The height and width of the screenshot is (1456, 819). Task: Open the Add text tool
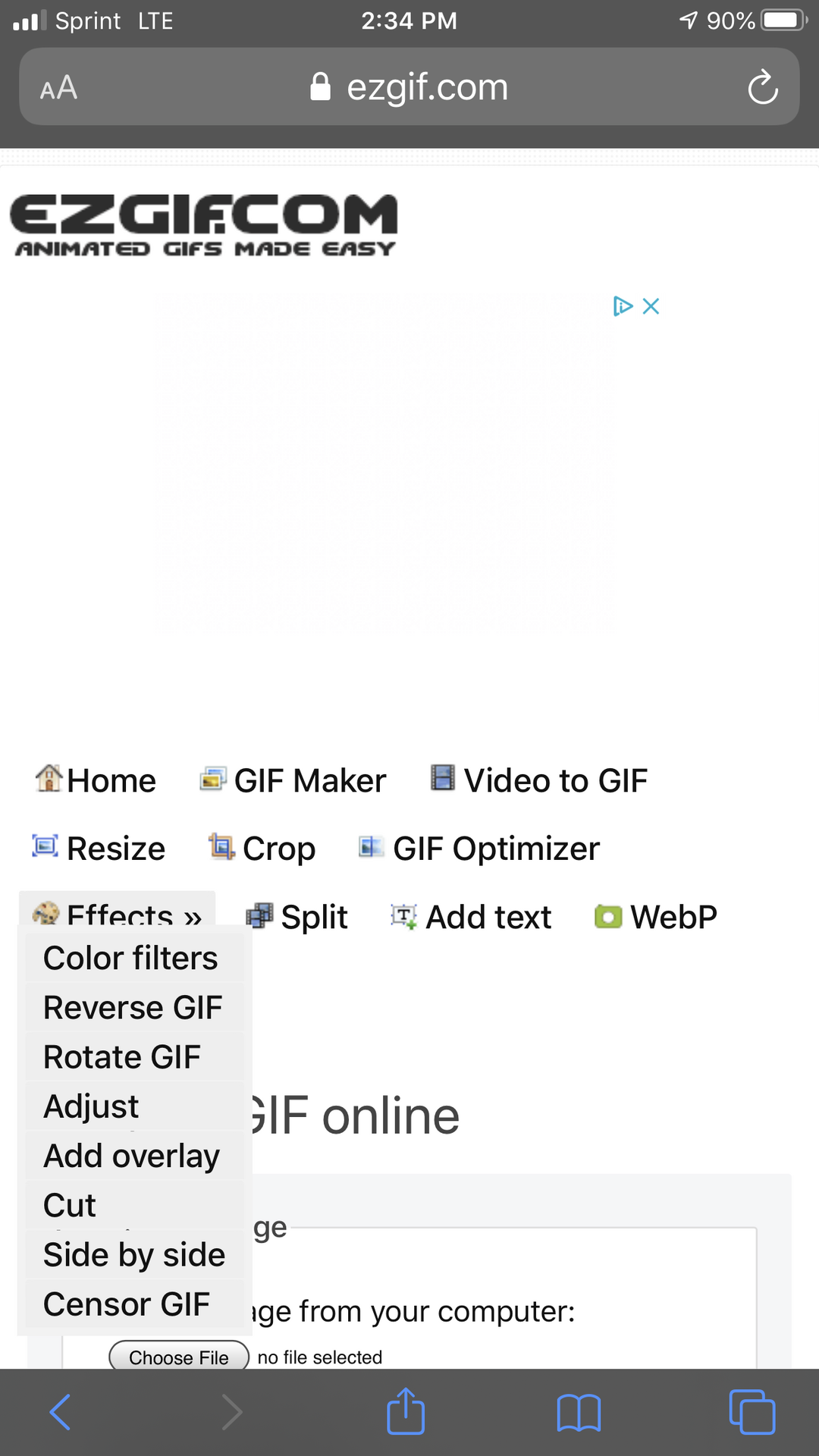[472, 917]
